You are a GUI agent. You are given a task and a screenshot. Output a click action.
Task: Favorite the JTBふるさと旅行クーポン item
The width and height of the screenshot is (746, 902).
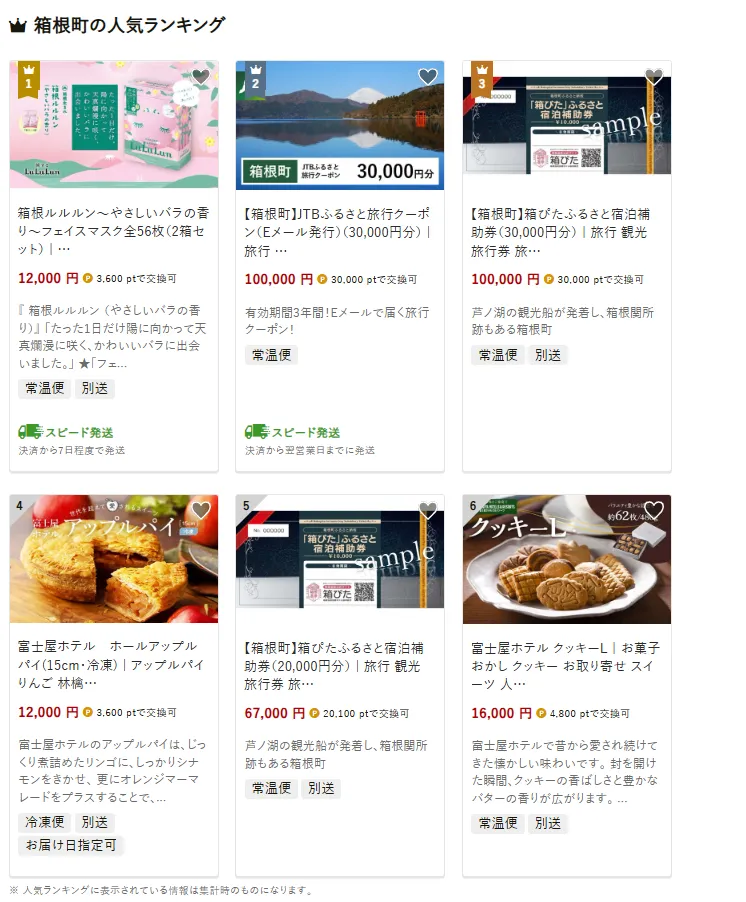[428, 77]
